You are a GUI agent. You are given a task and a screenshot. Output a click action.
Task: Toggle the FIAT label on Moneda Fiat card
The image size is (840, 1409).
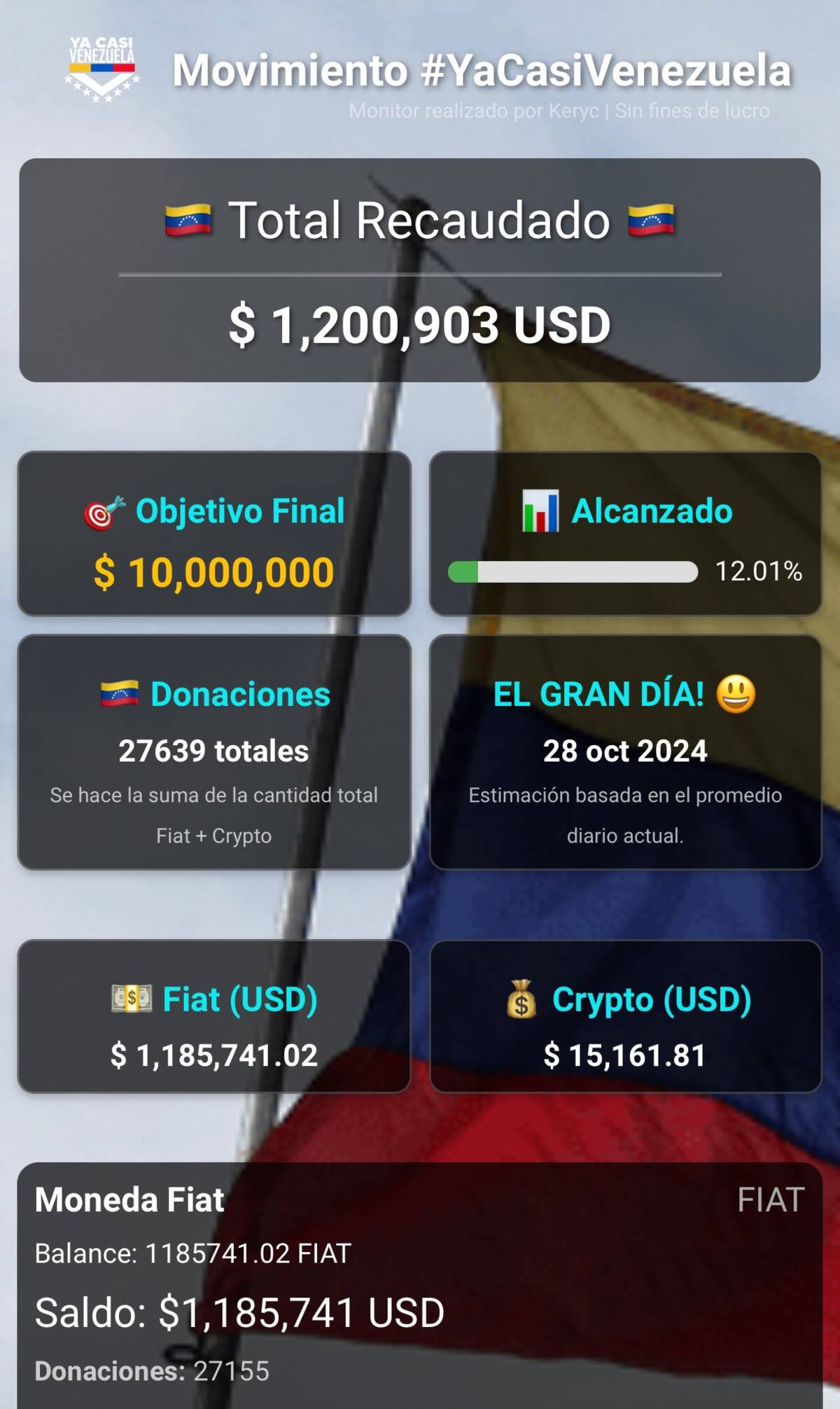(x=770, y=1198)
